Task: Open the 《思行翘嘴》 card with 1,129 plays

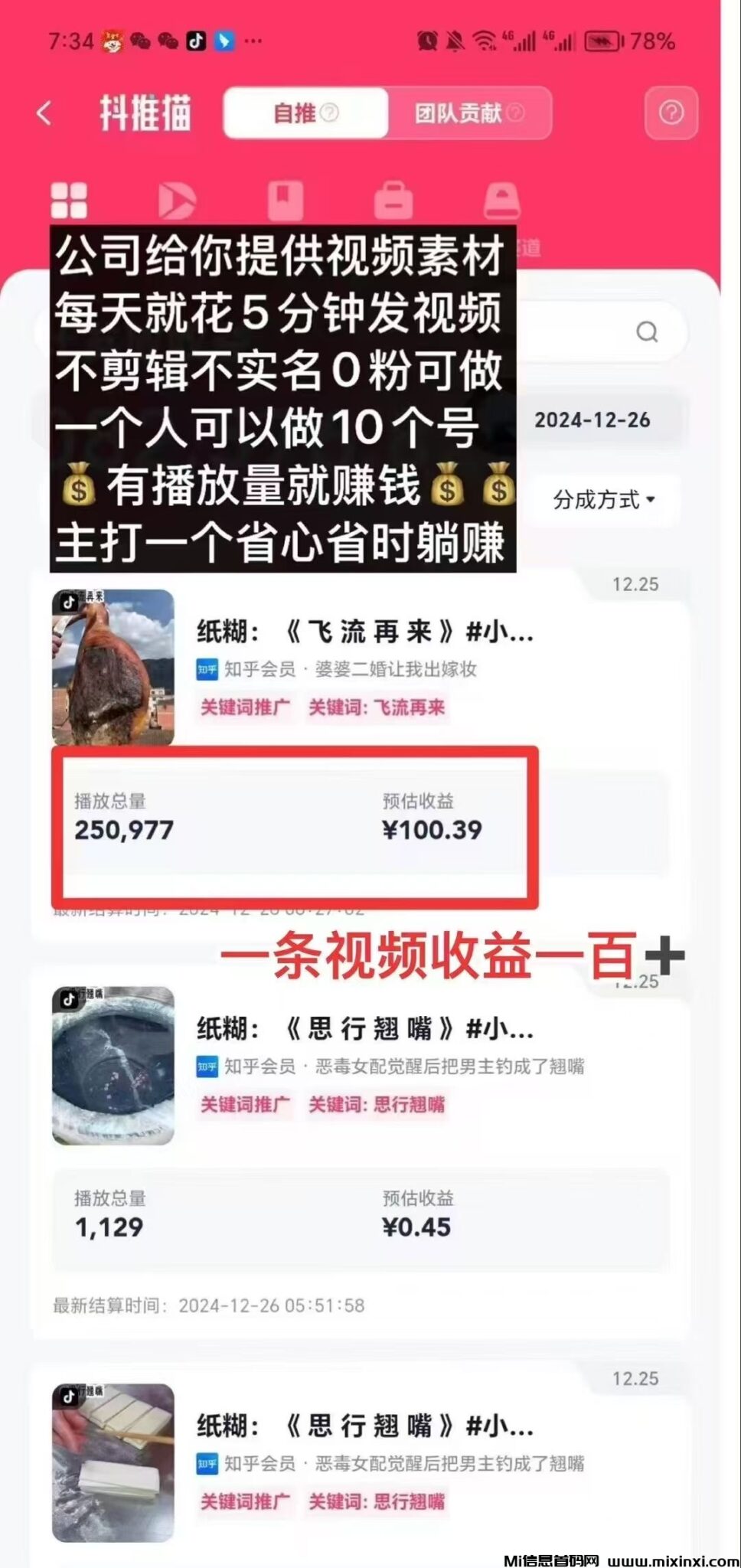Action: point(364,1030)
